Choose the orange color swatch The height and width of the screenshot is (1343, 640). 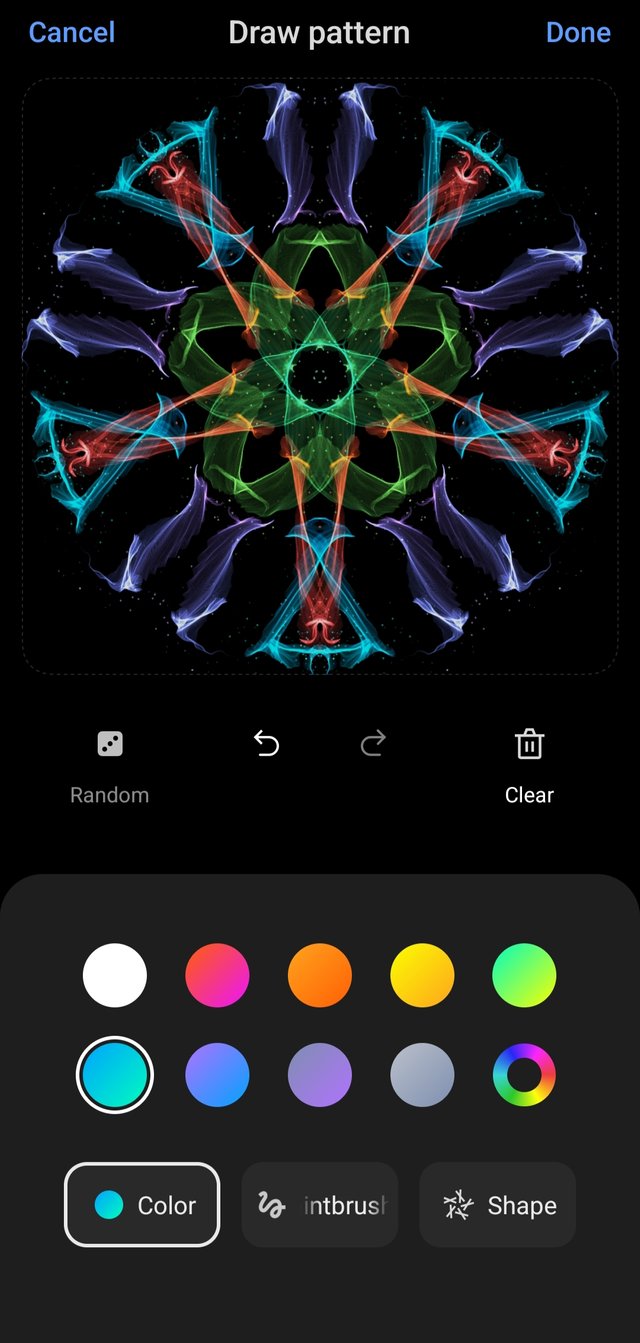(320, 975)
